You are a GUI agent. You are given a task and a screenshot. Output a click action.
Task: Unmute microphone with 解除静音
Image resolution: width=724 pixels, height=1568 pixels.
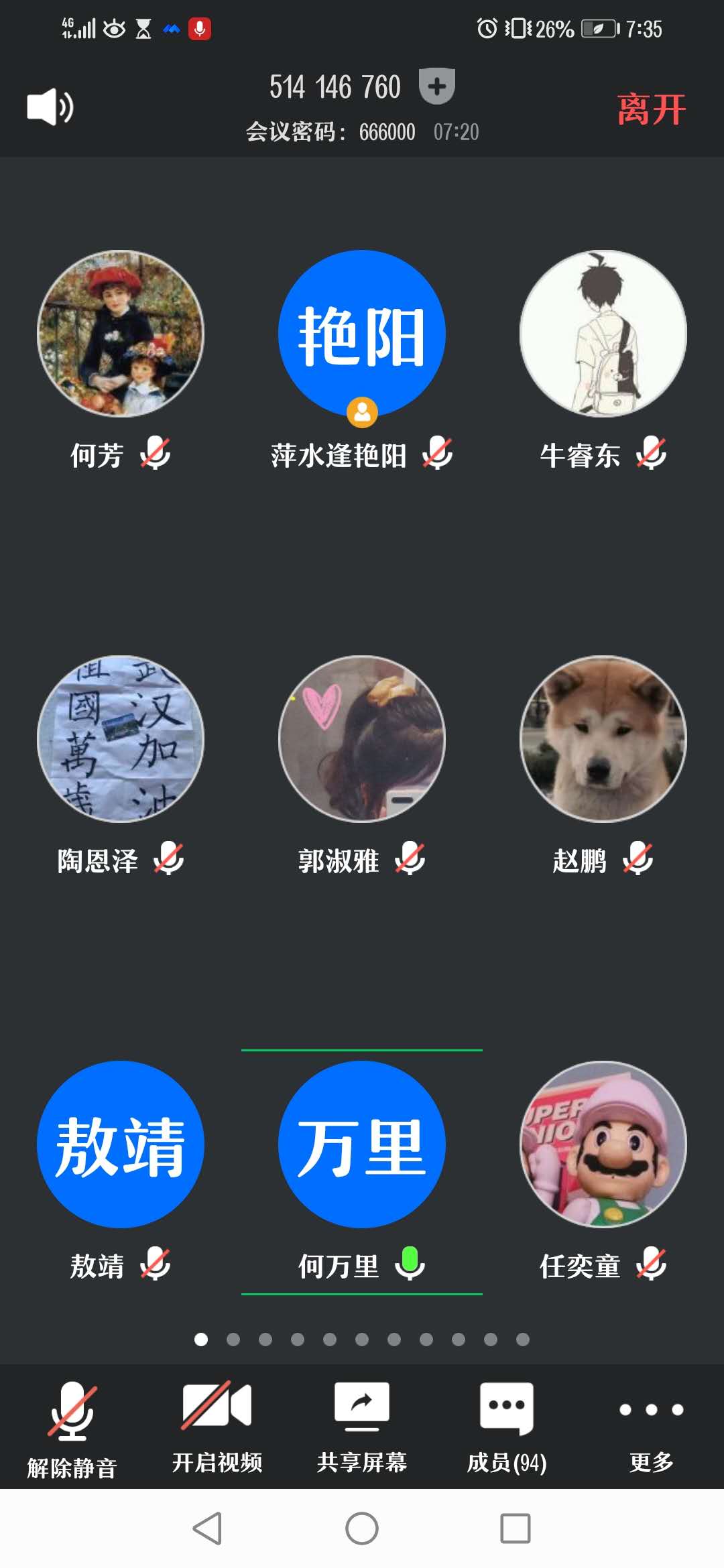[72, 1429]
